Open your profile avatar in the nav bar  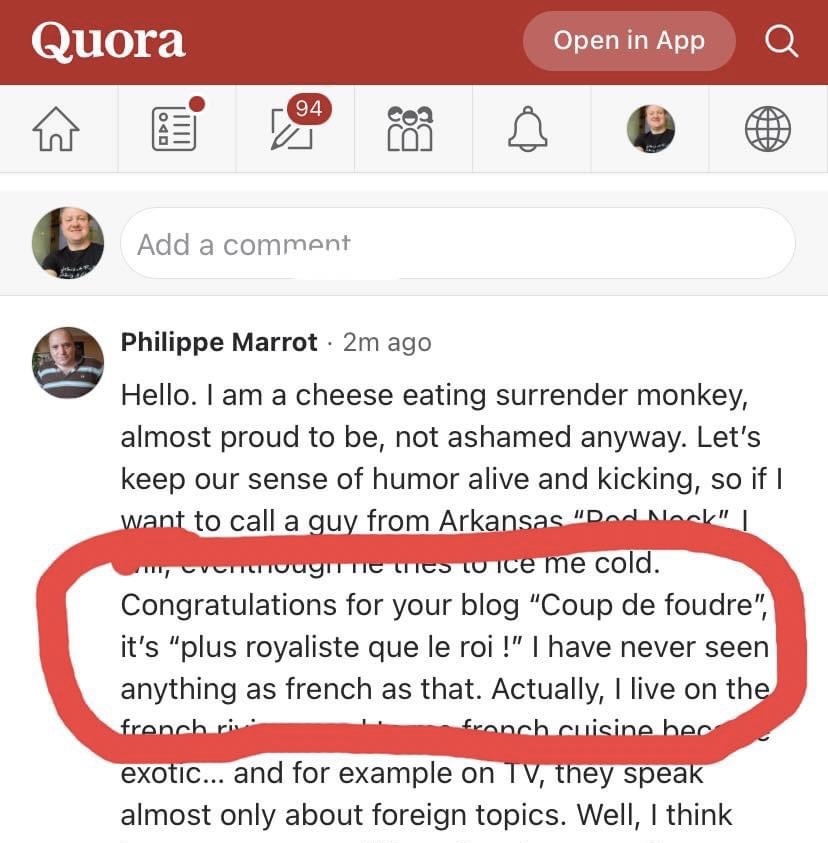pos(650,129)
